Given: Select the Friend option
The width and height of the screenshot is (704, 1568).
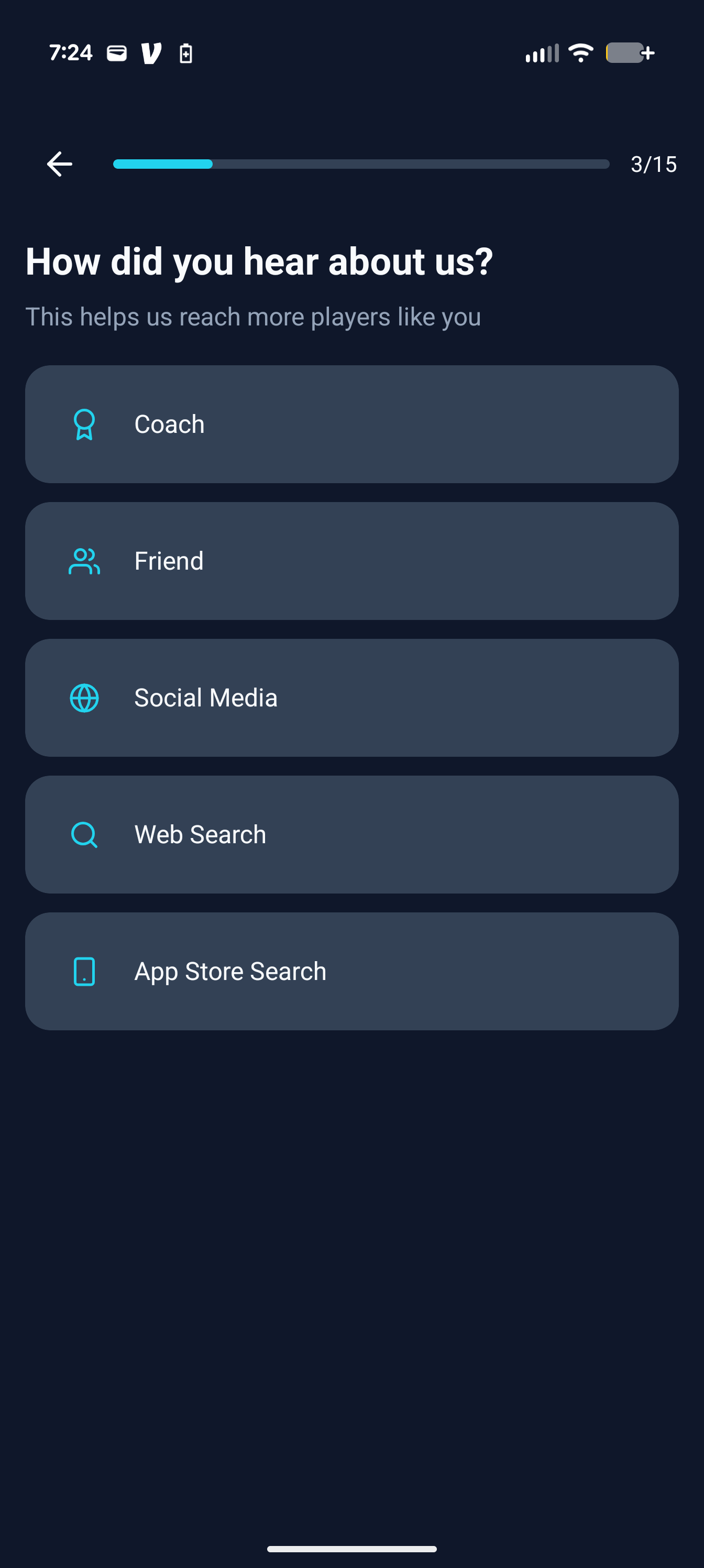Looking at the screenshot, I should 351,561.
